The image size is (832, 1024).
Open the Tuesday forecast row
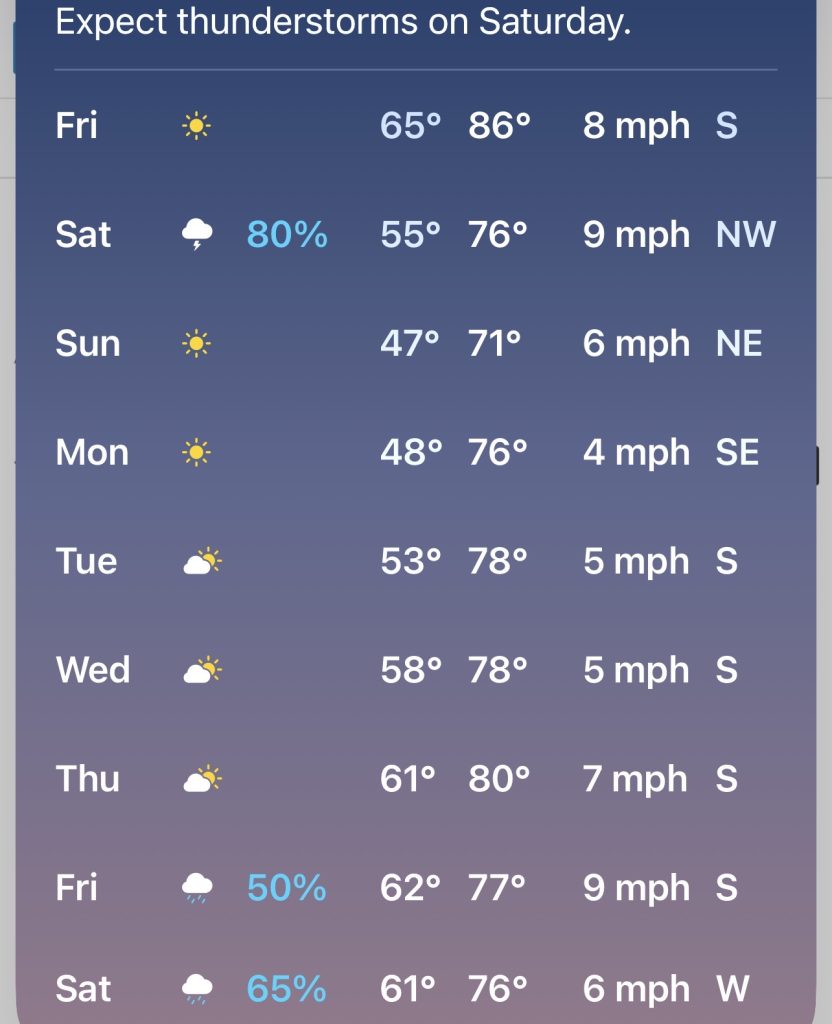415,561
